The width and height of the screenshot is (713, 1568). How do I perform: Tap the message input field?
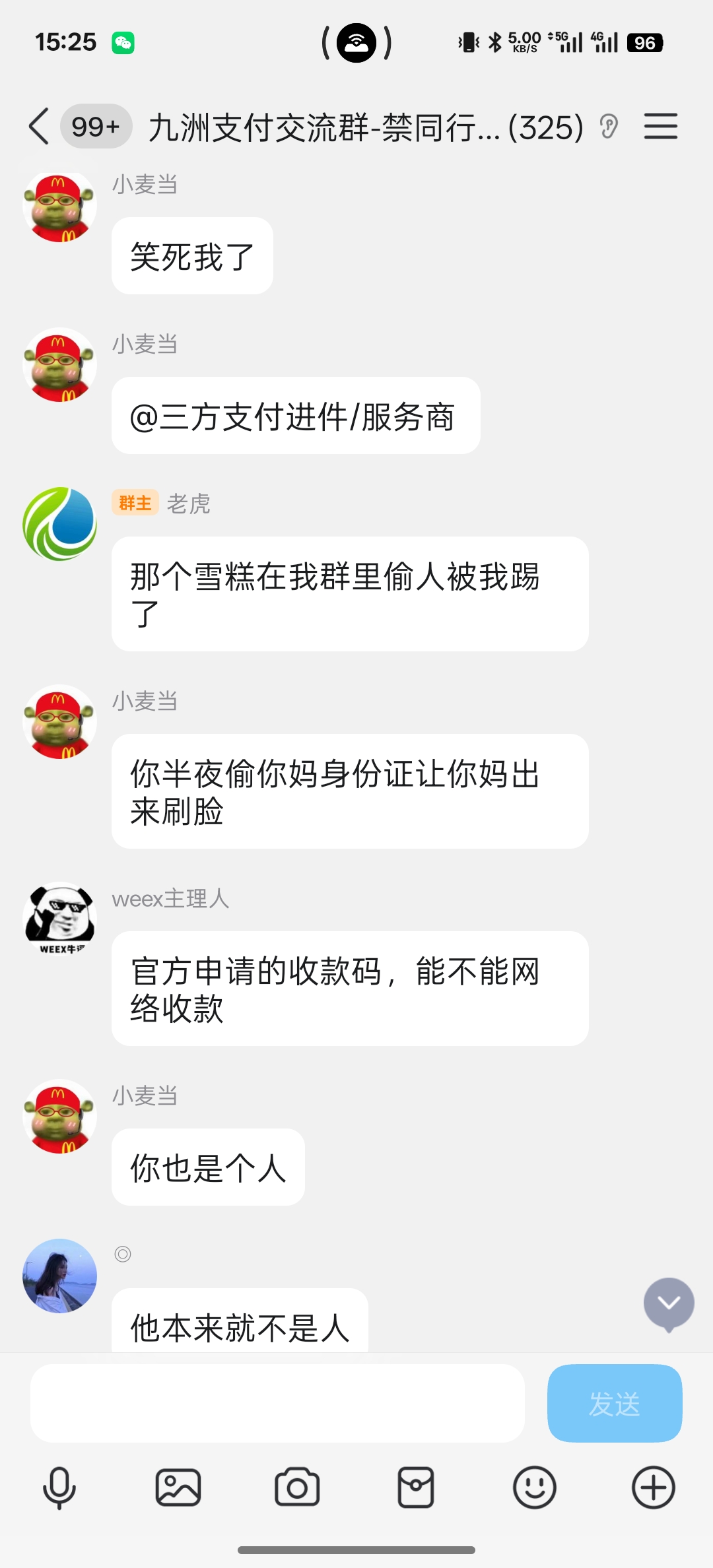(x=277, y=1403)
